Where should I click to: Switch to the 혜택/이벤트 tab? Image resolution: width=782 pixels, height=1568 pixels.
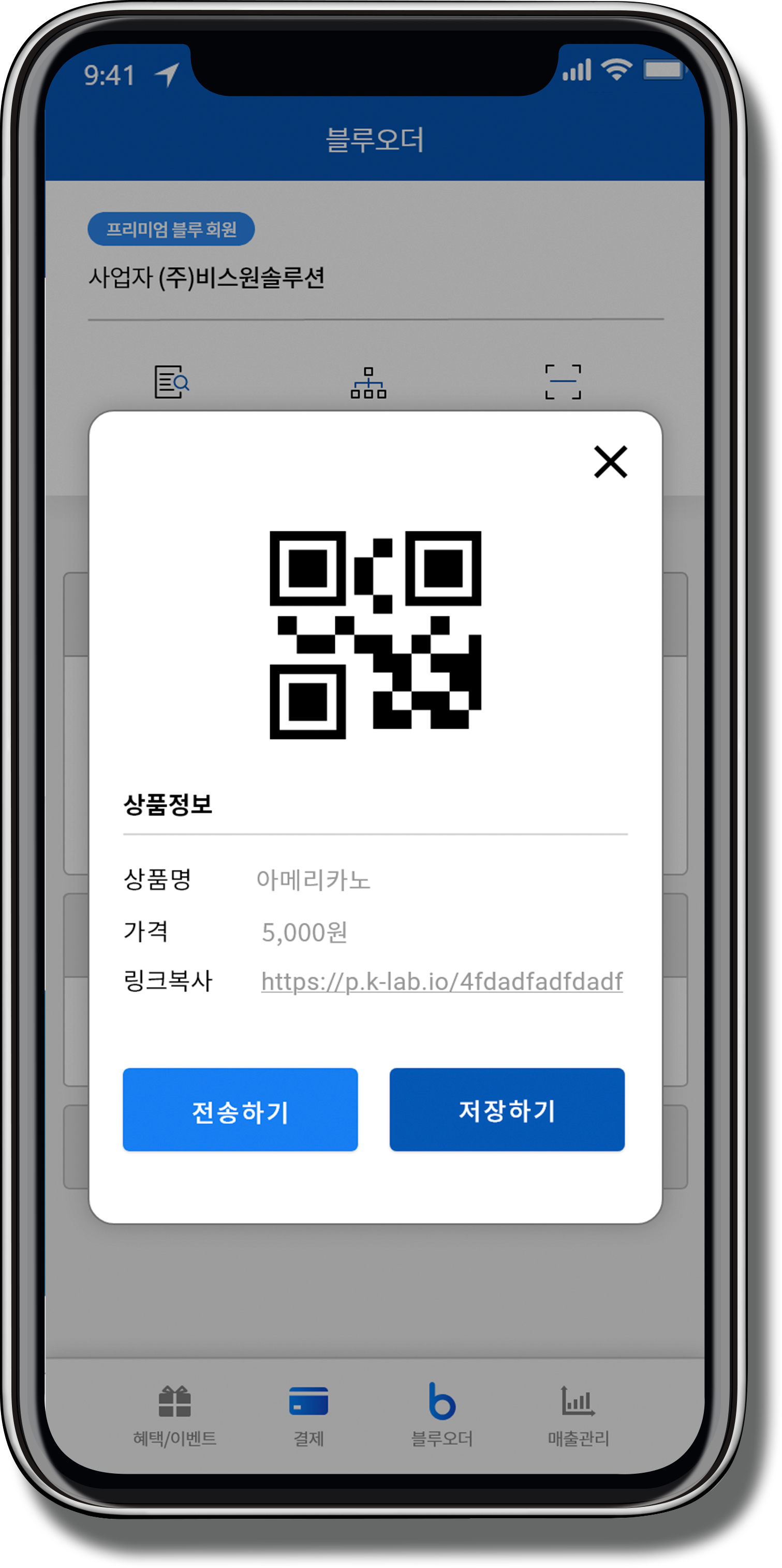(x=174, y=1414)
